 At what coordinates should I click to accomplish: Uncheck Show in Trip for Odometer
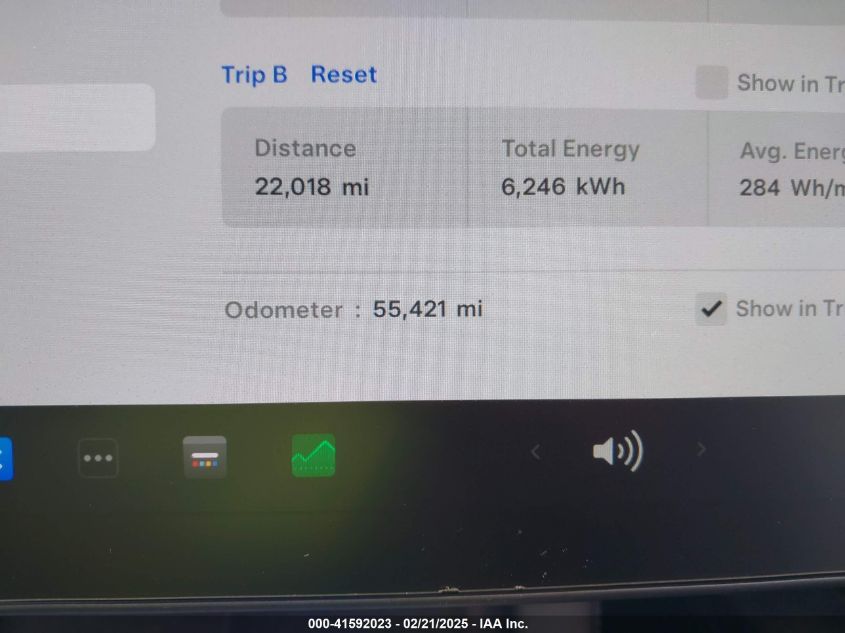tap(711, 310)
